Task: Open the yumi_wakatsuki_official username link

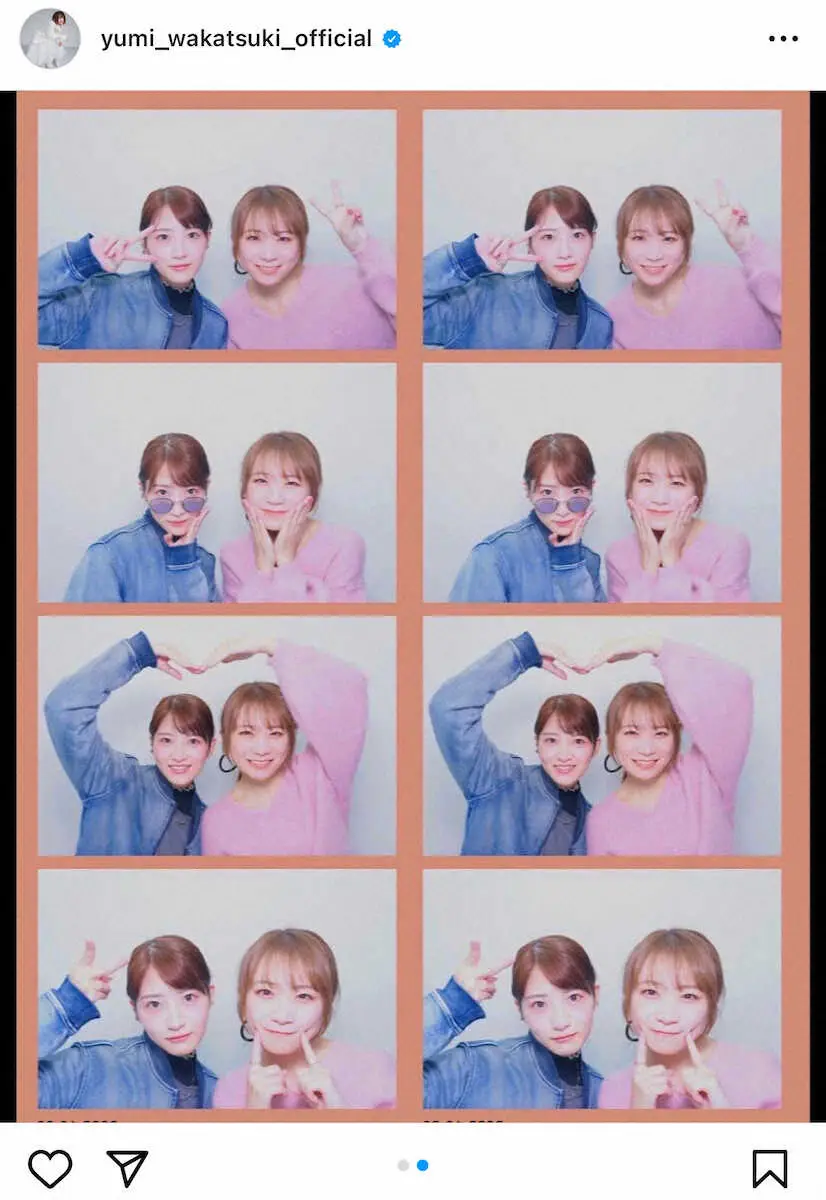Action: 236,39
